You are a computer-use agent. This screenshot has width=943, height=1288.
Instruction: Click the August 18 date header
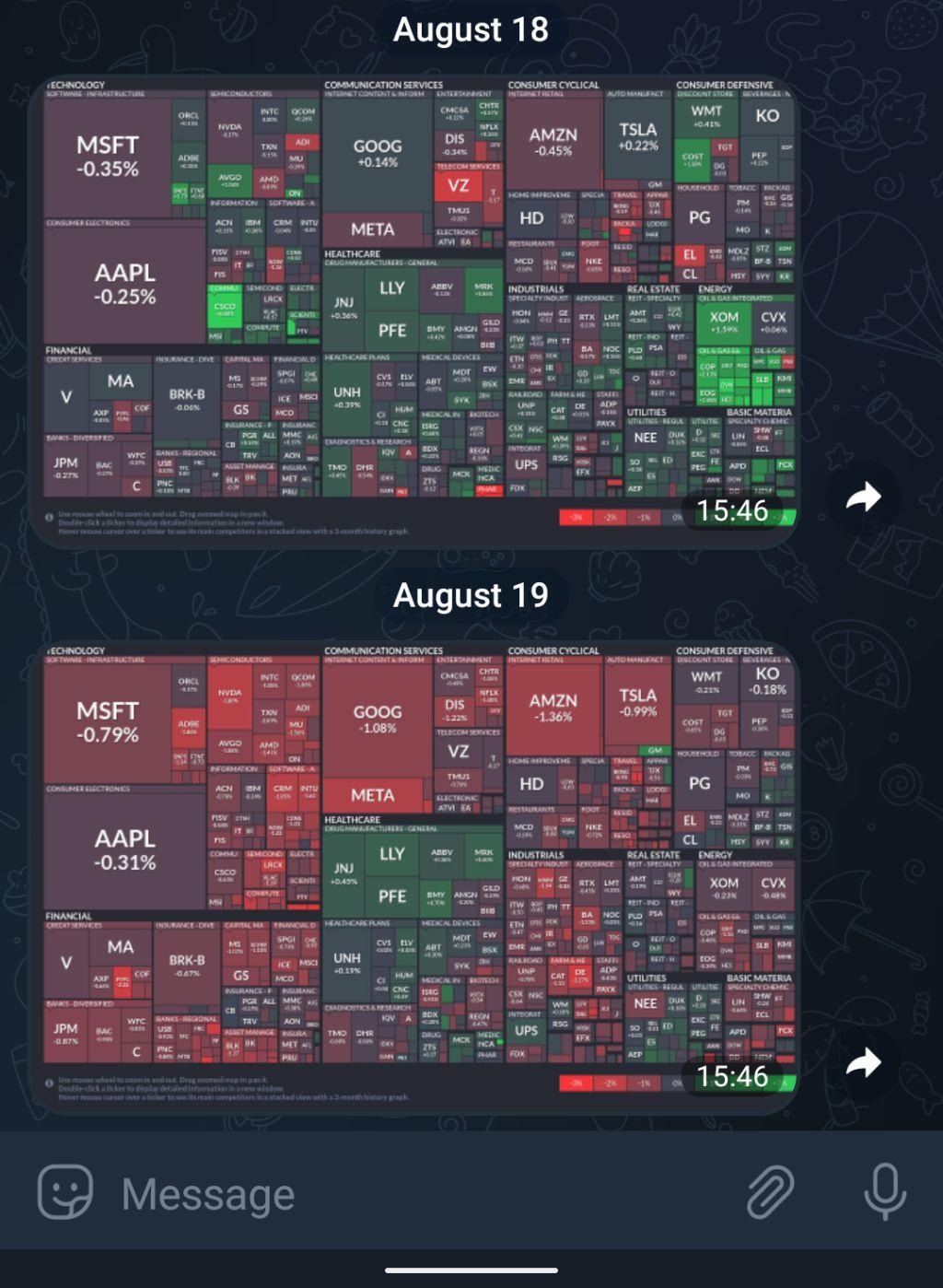[471, 30]
